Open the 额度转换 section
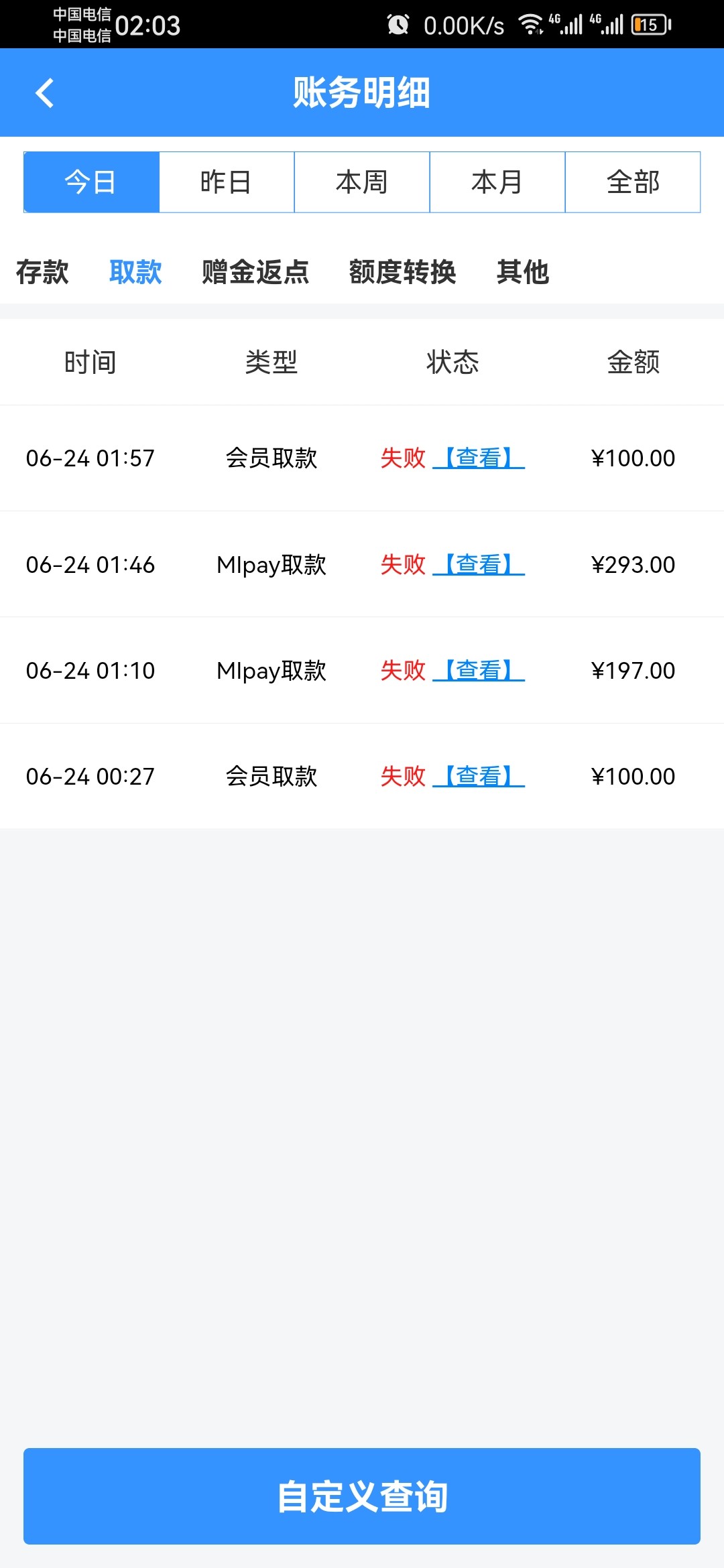Image resolution: width=724 pixels, height=1568 pixels. tap(403, 272)
